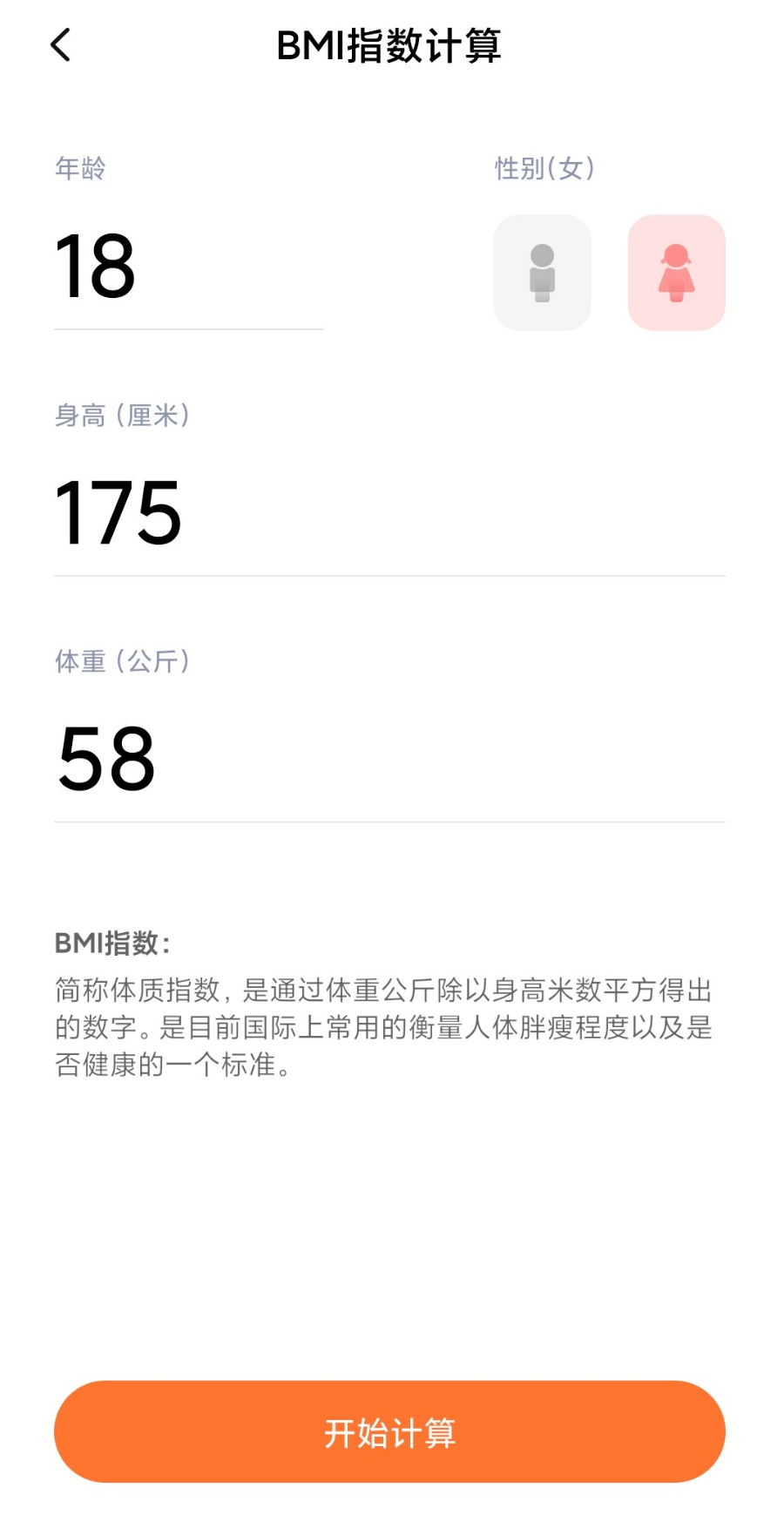Click the gray male silhouette to switch gender
Viewport: 784px width, 1515px height.
point(542,272)
